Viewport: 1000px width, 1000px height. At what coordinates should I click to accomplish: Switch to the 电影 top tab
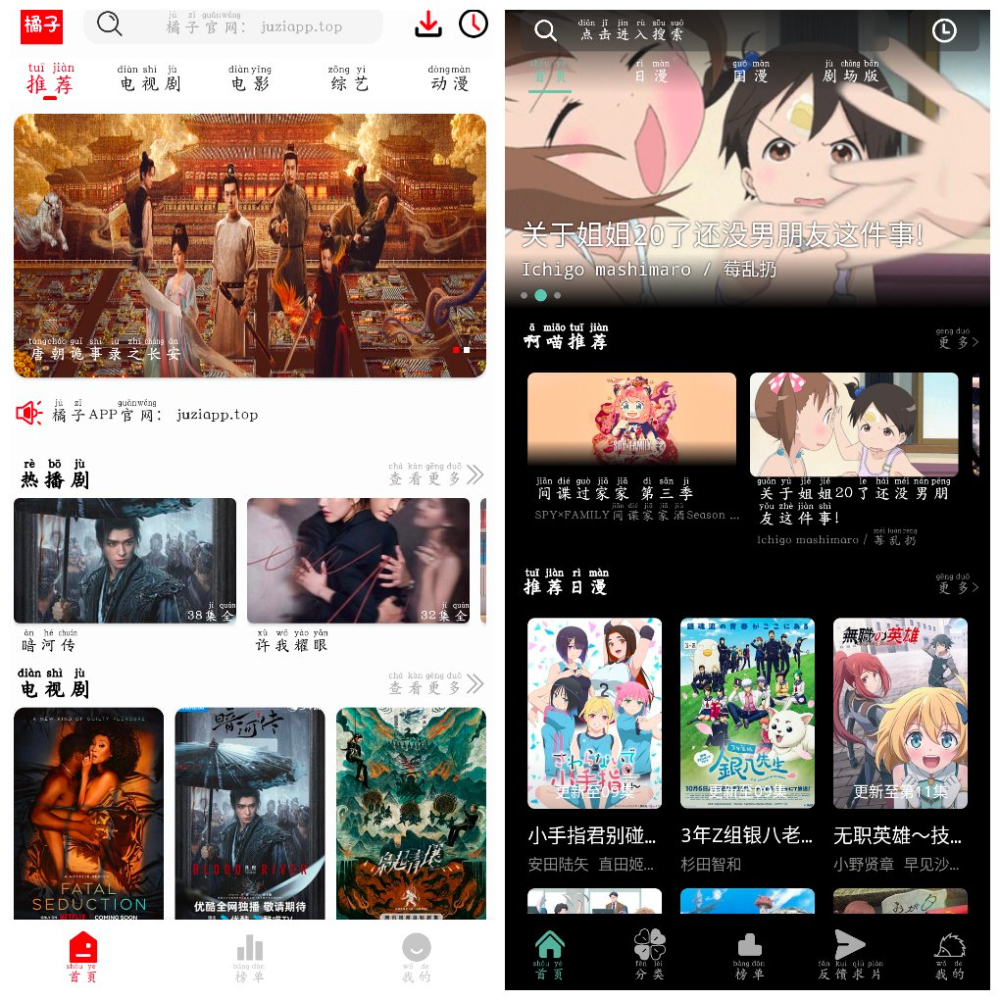click(x=250, y=79)
